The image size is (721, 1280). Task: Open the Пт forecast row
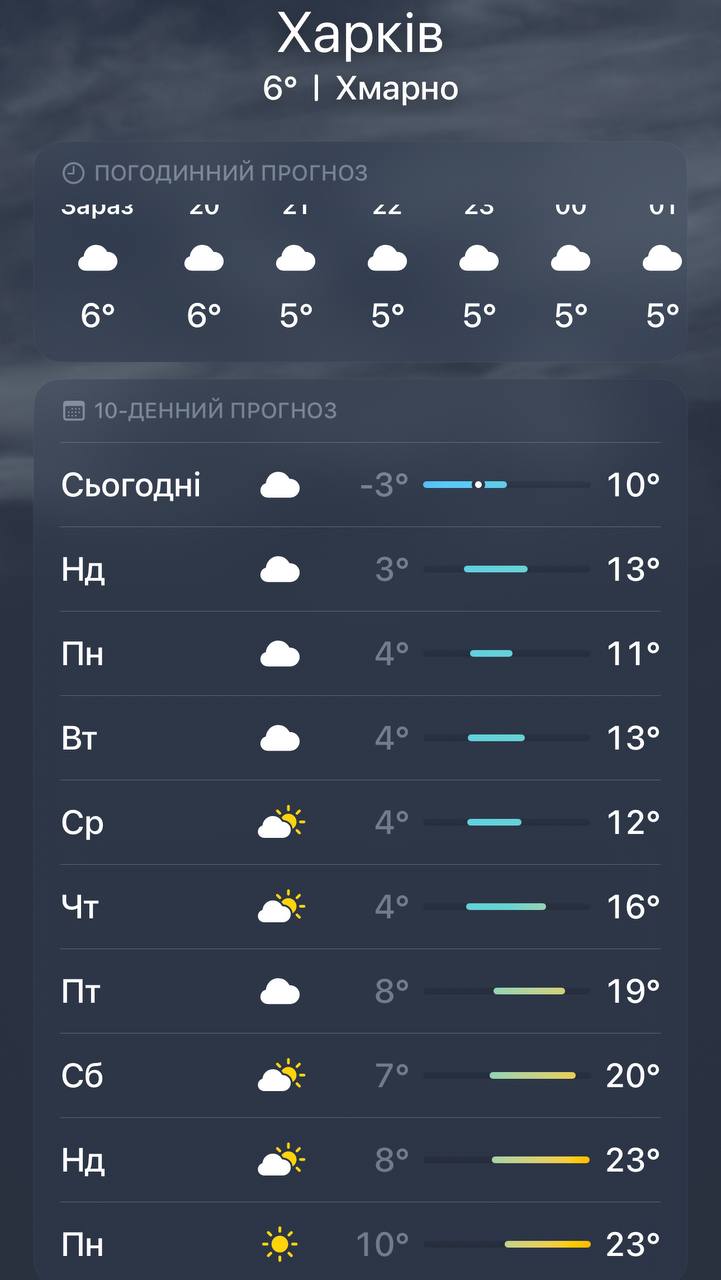pos(360,991)
